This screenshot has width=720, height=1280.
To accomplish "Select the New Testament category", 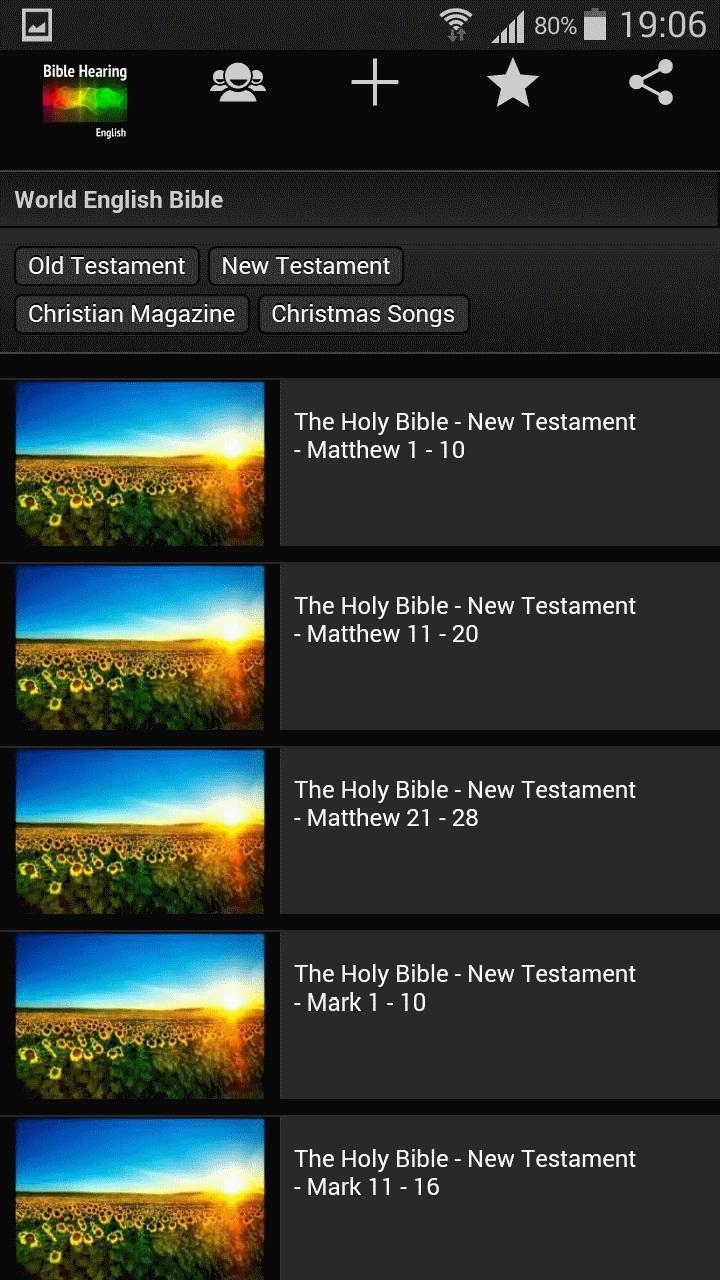I will click(x=305, y=265).
